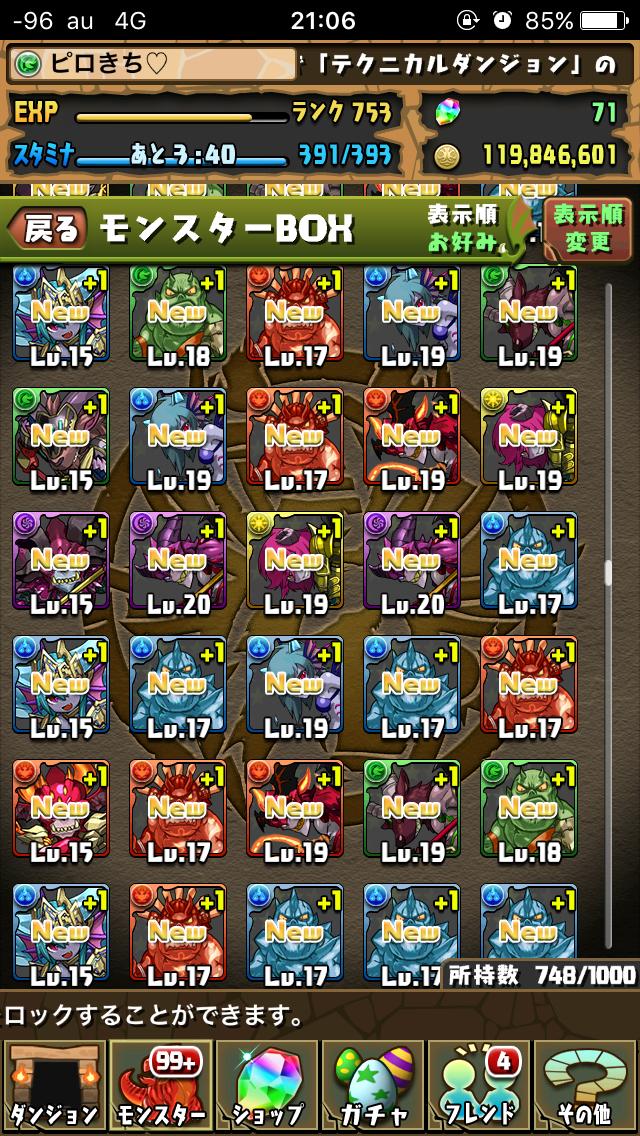The width and height of the screenshot is (640, 1136).
Task: Select the green-framed Lv.15 monster
Action: 61,439
